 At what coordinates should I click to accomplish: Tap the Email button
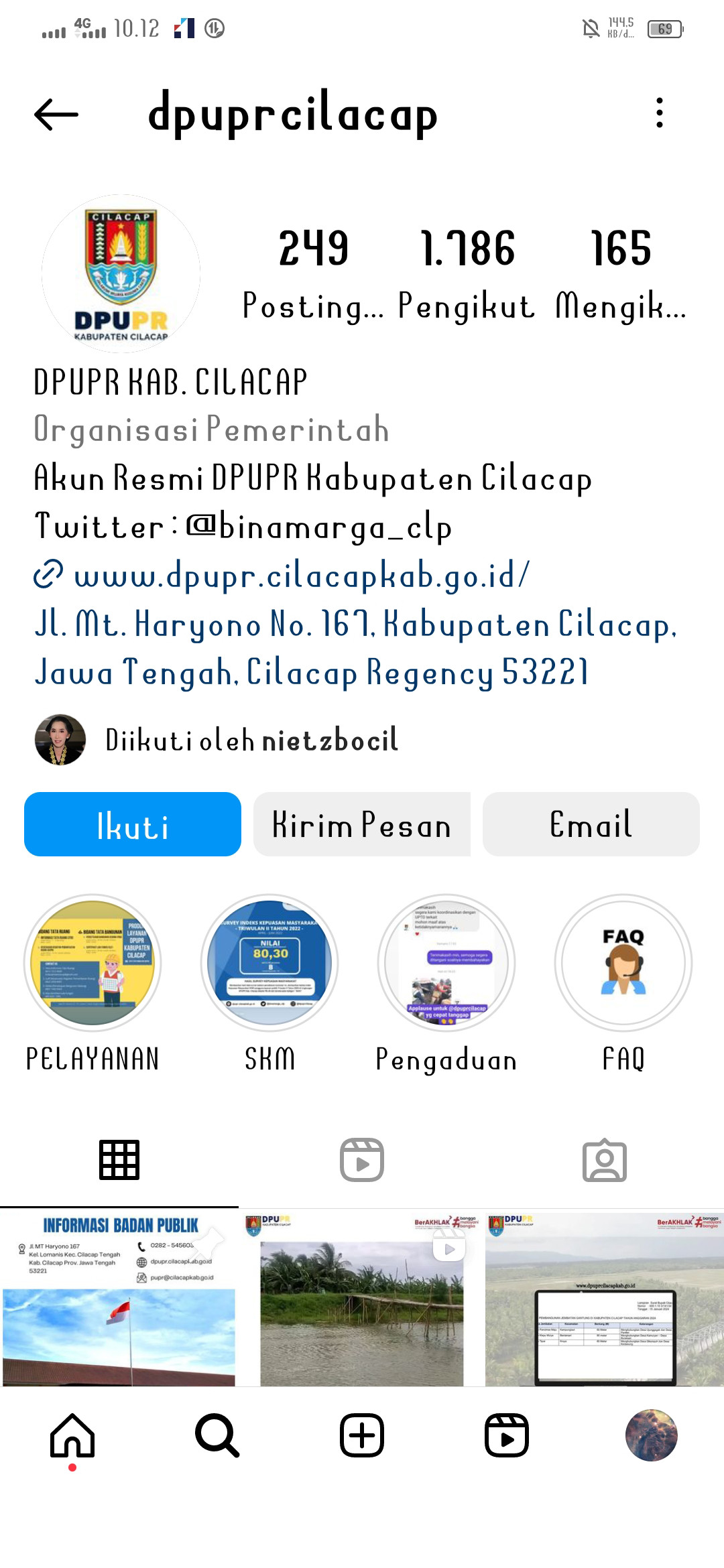click(x=591, y=824)
